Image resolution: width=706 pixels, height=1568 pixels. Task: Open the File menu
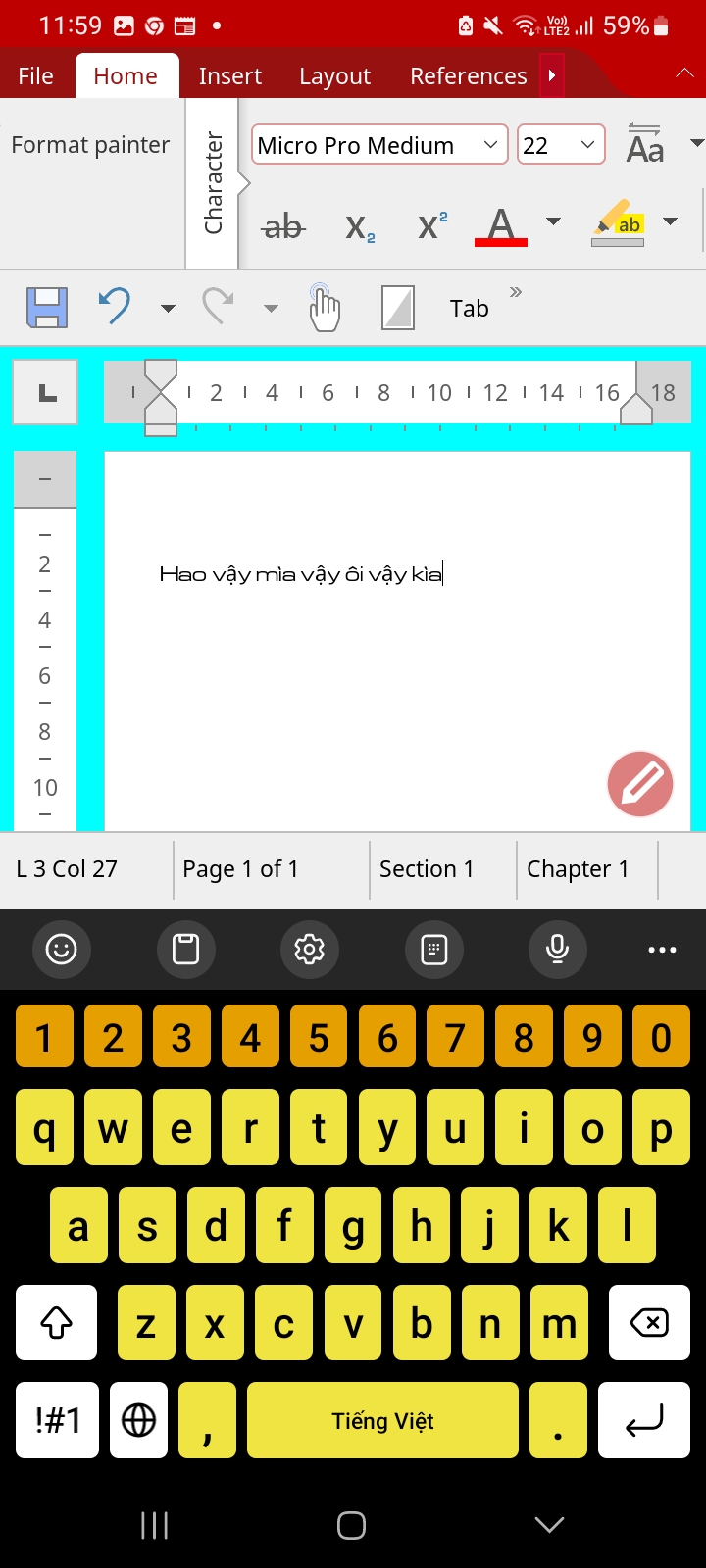(x=36, y=76)
